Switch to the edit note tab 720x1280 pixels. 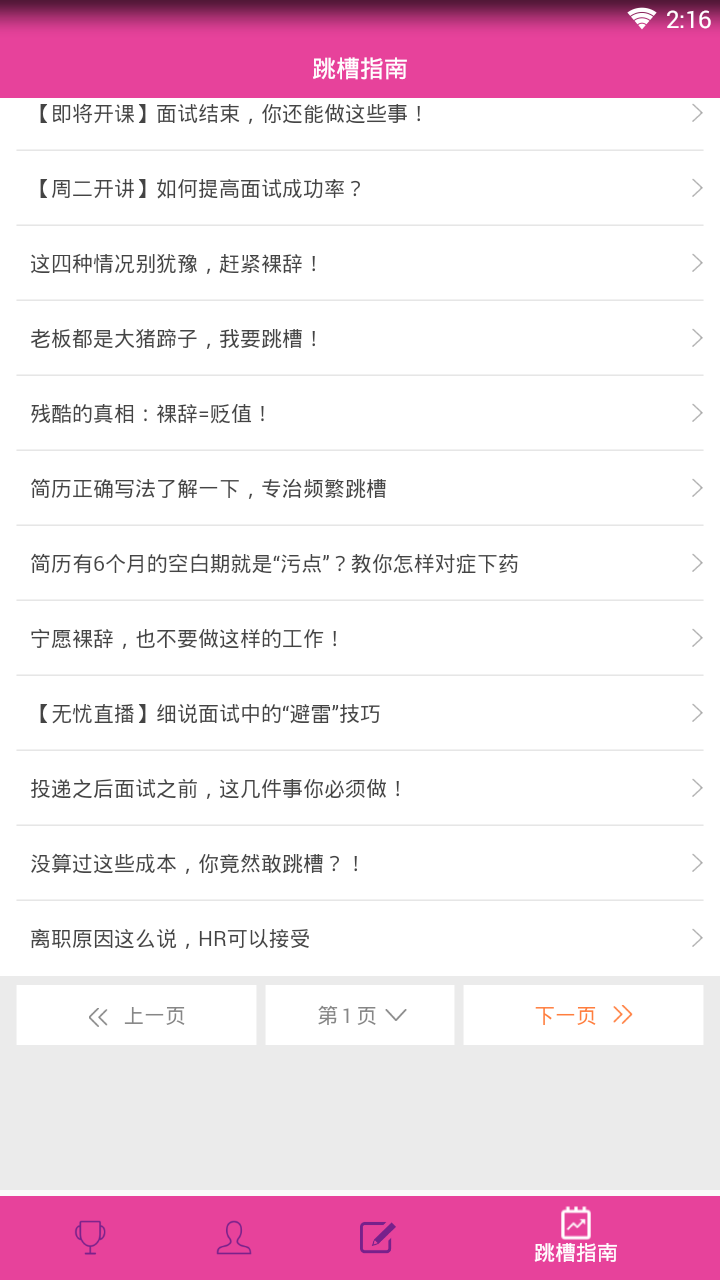point(377,1238)
